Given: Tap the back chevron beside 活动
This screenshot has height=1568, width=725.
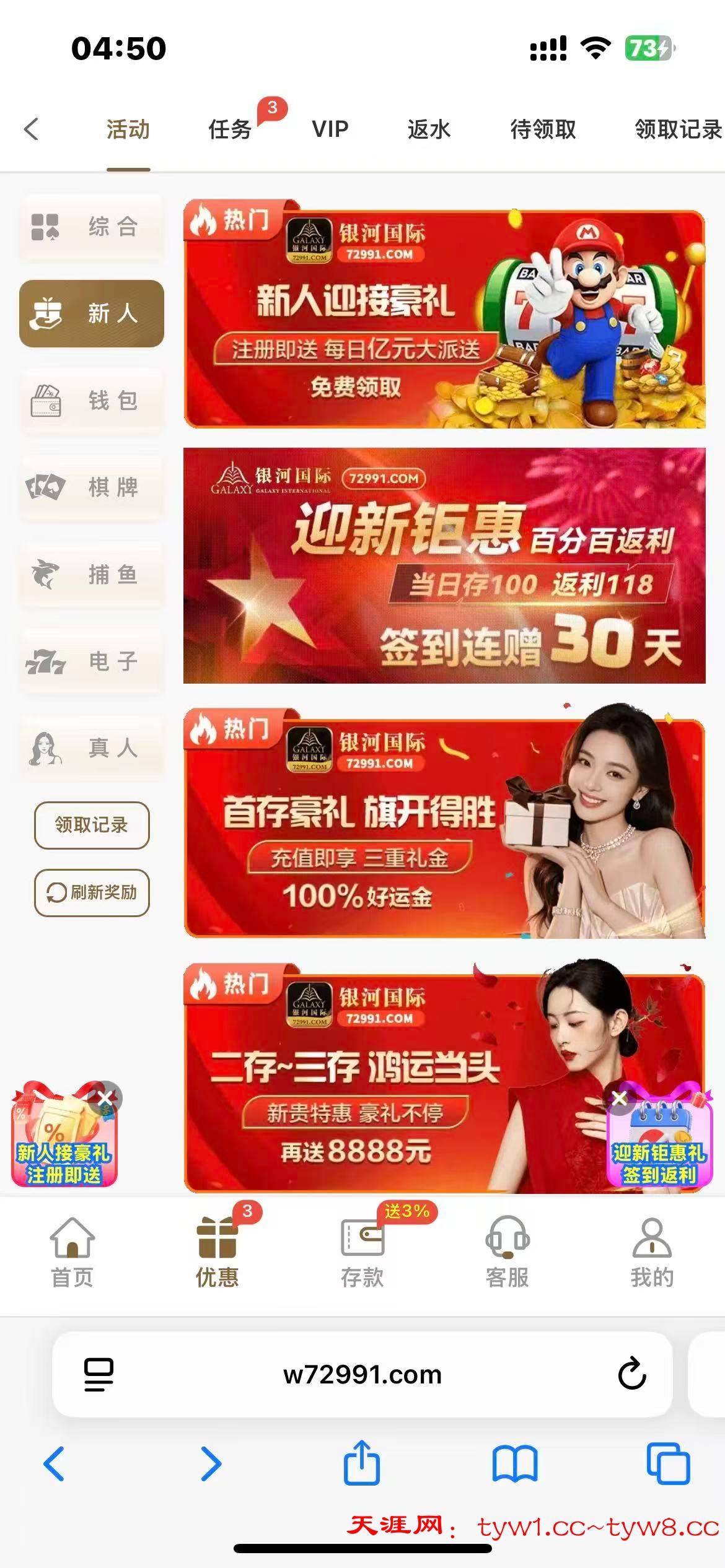Looking at the screenshot, I should pyautogui.click(x=32, y=129).
